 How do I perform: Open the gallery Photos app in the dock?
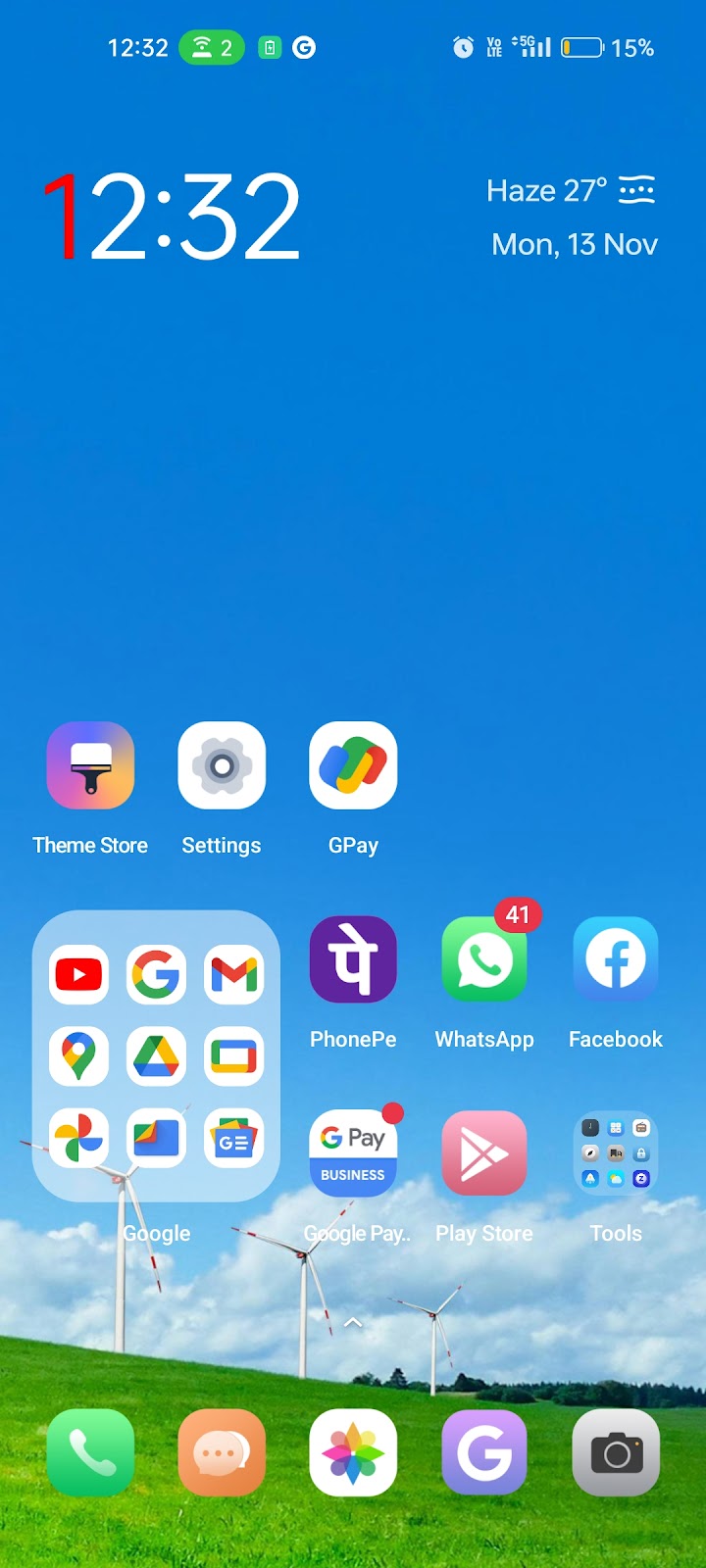[353, 1452]
